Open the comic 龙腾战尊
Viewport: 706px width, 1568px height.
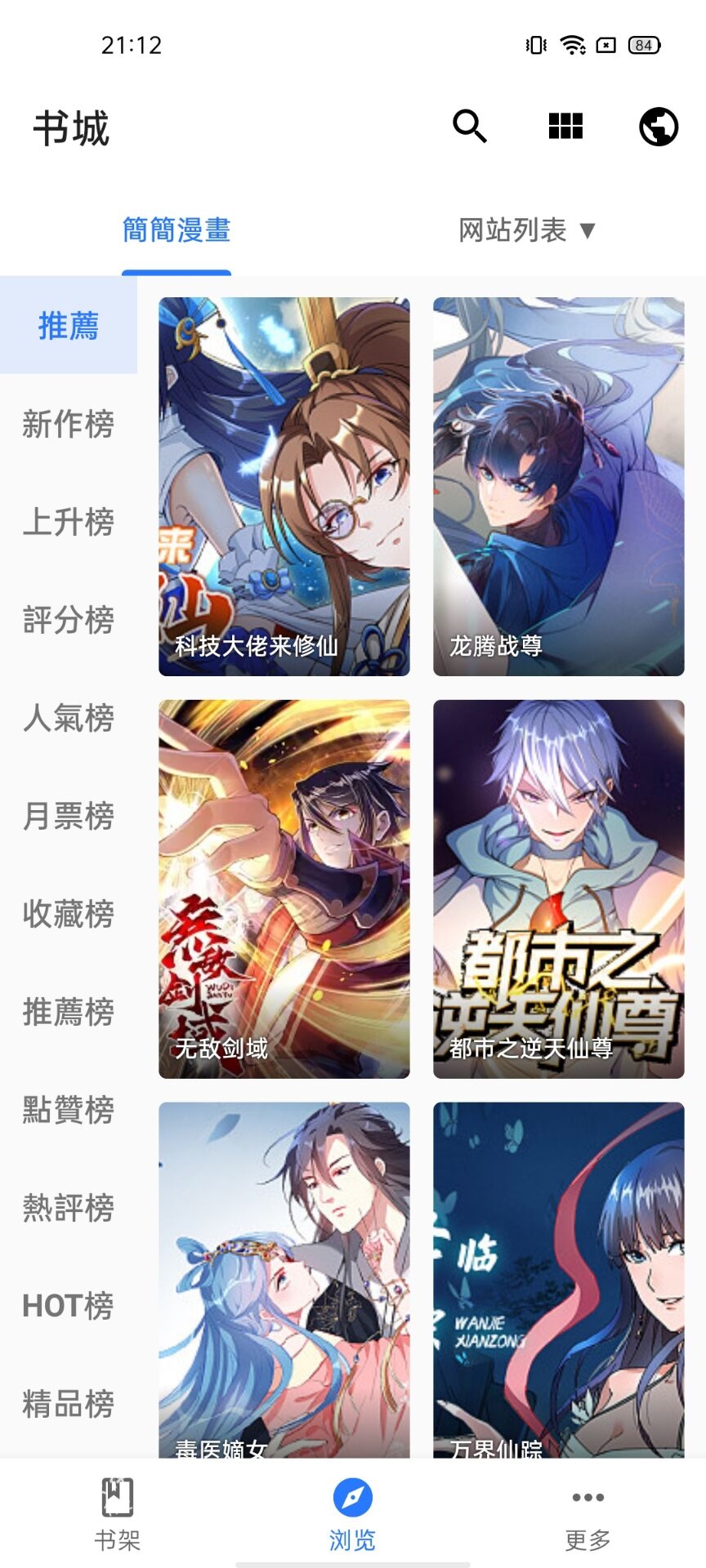pos(559,487)
